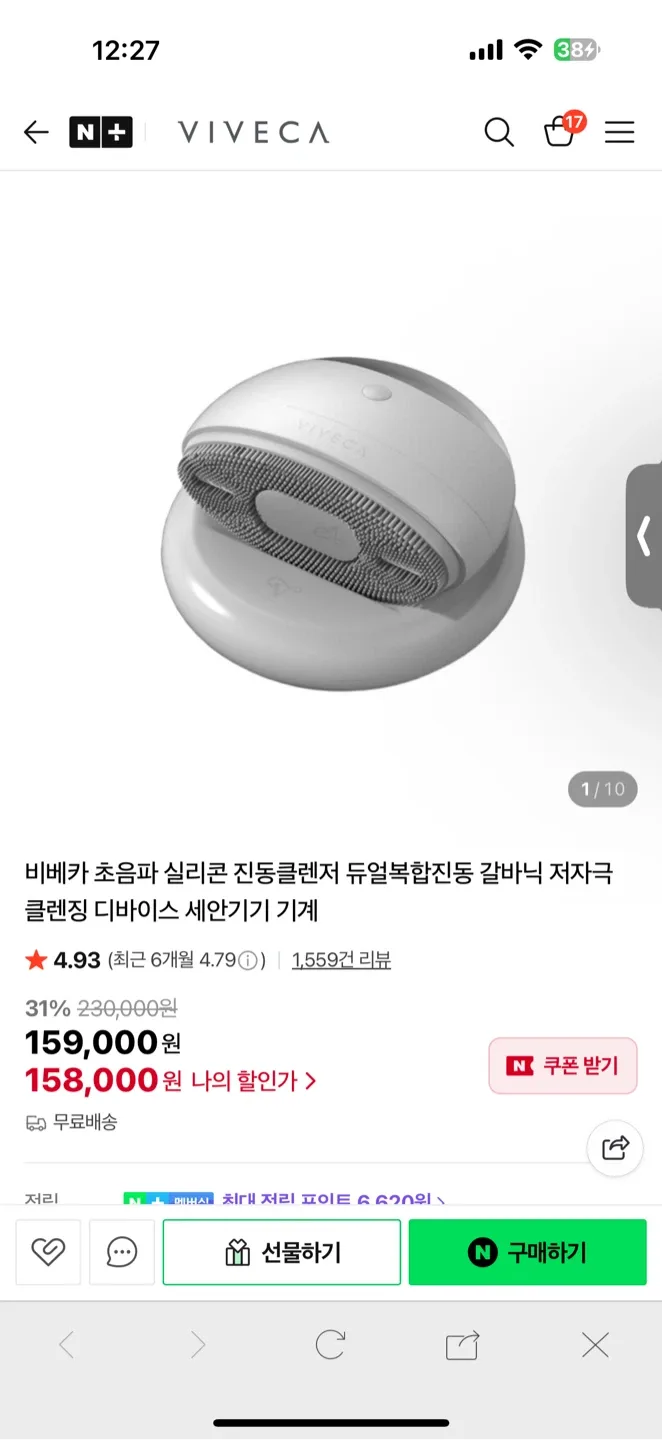The image size is (662, 1440).
Task: View the 1,559건 리뷰 reviews link
Action: [341, 960]
